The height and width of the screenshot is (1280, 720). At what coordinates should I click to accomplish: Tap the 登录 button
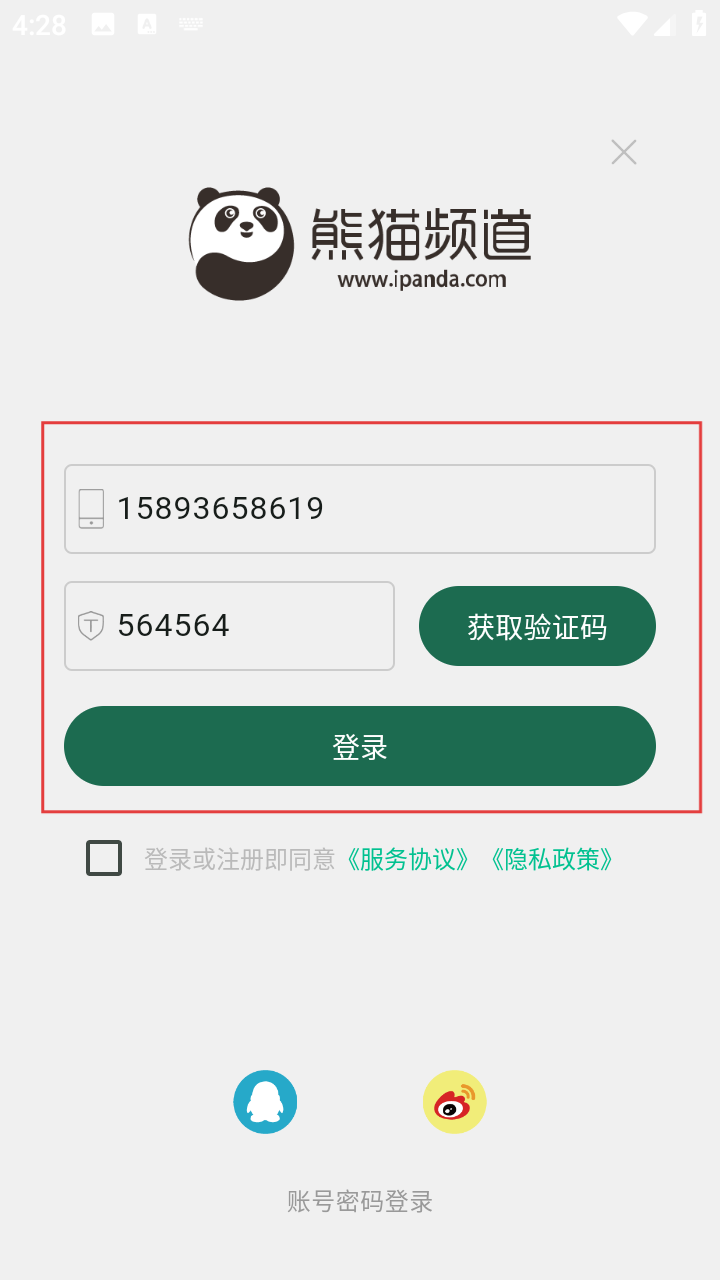pyautogui.click(x=360, y=746)
